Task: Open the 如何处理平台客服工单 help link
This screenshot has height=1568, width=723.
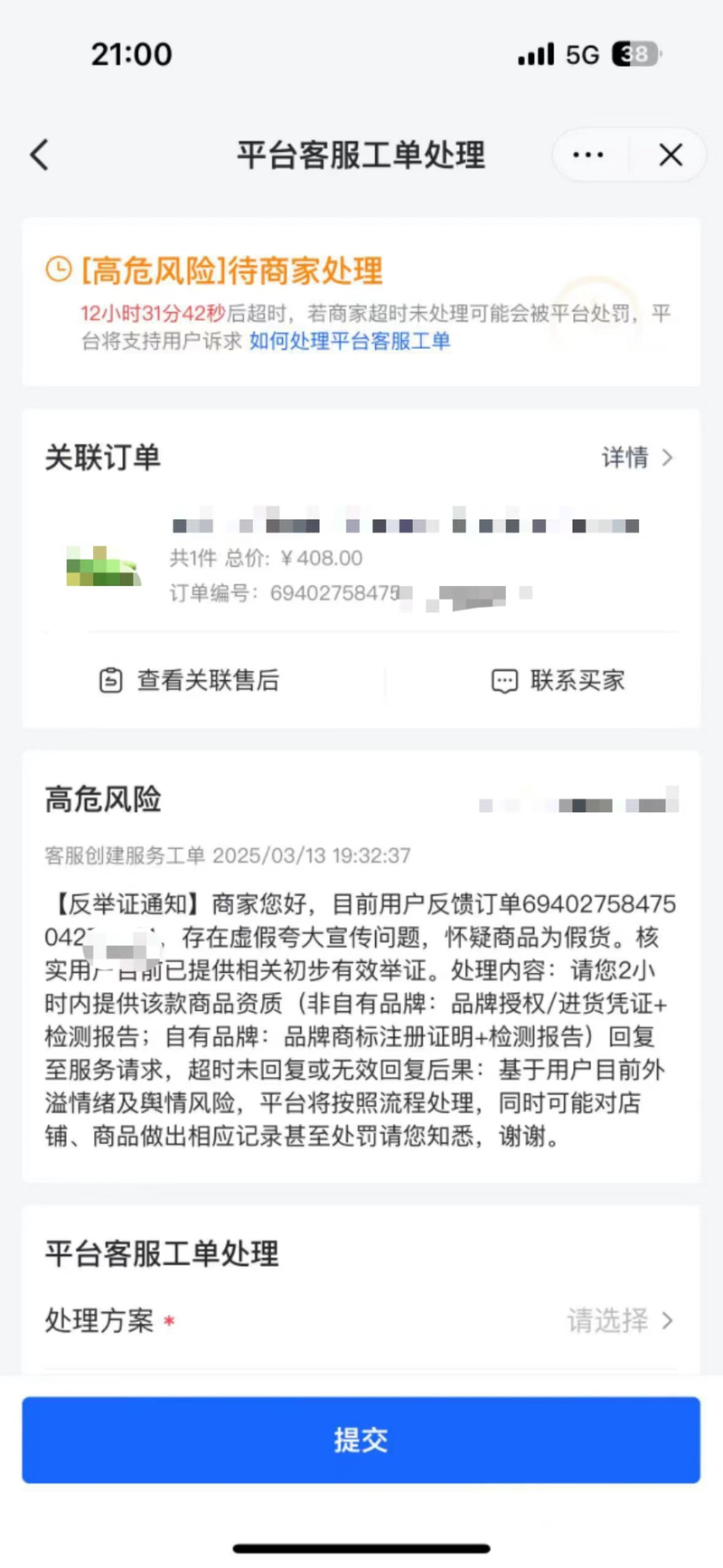Action: tap(350, 341)
